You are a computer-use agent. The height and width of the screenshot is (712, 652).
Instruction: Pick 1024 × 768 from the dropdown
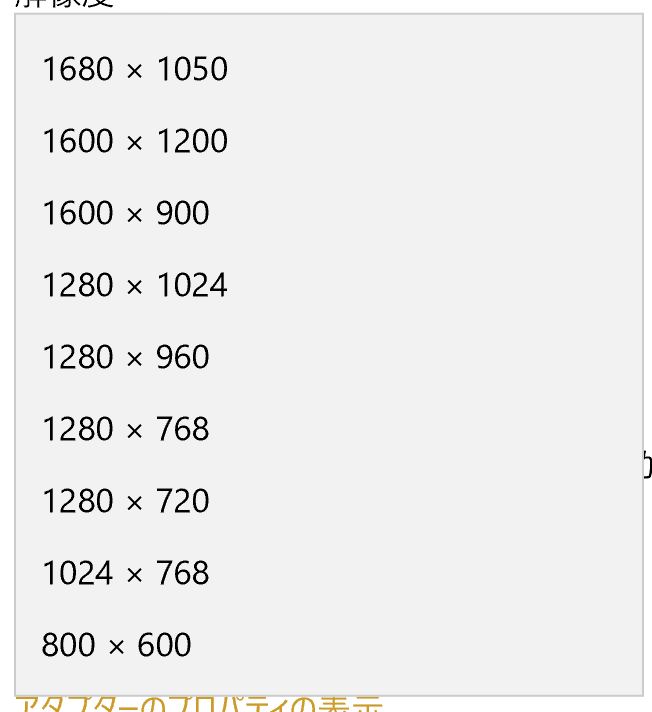pos(126,573)
